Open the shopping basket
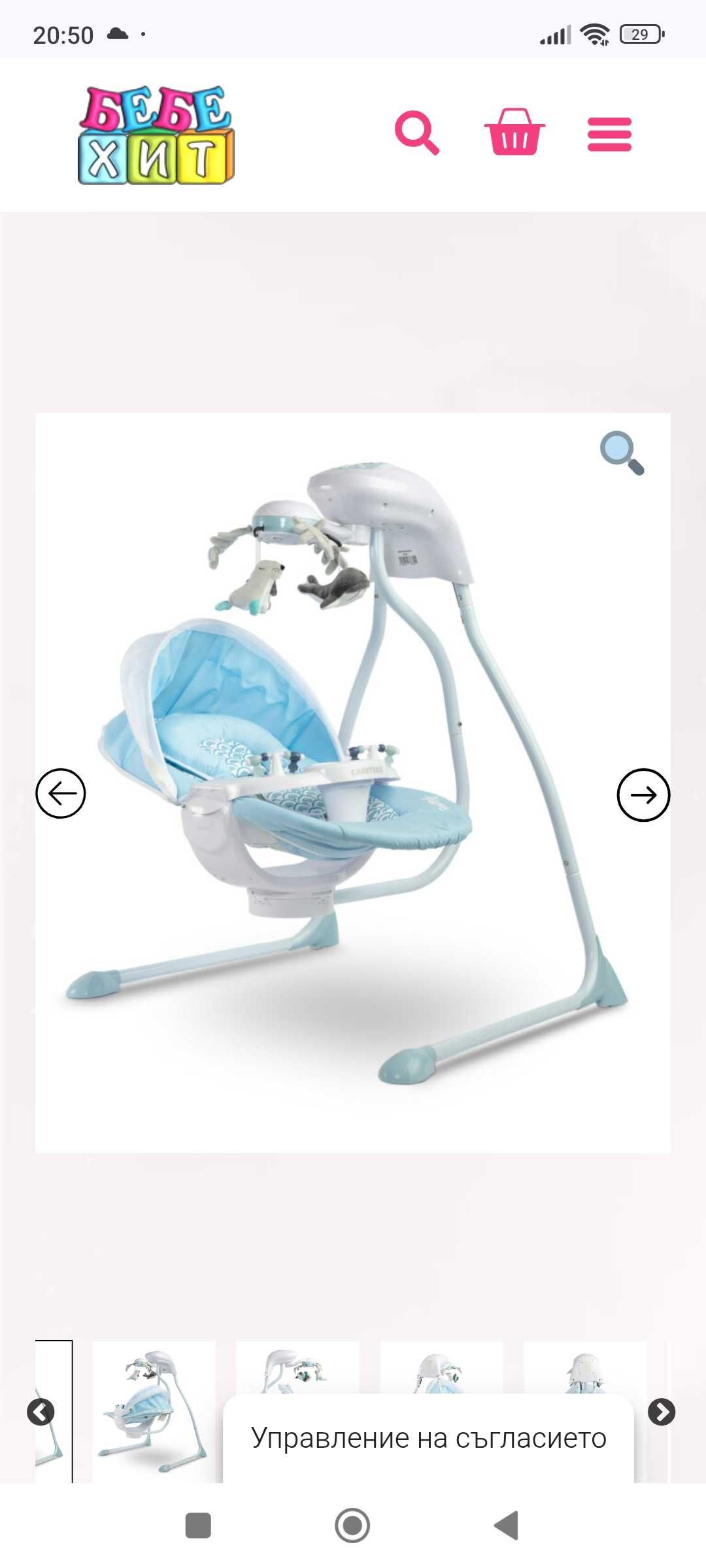 tap(514, 133)
